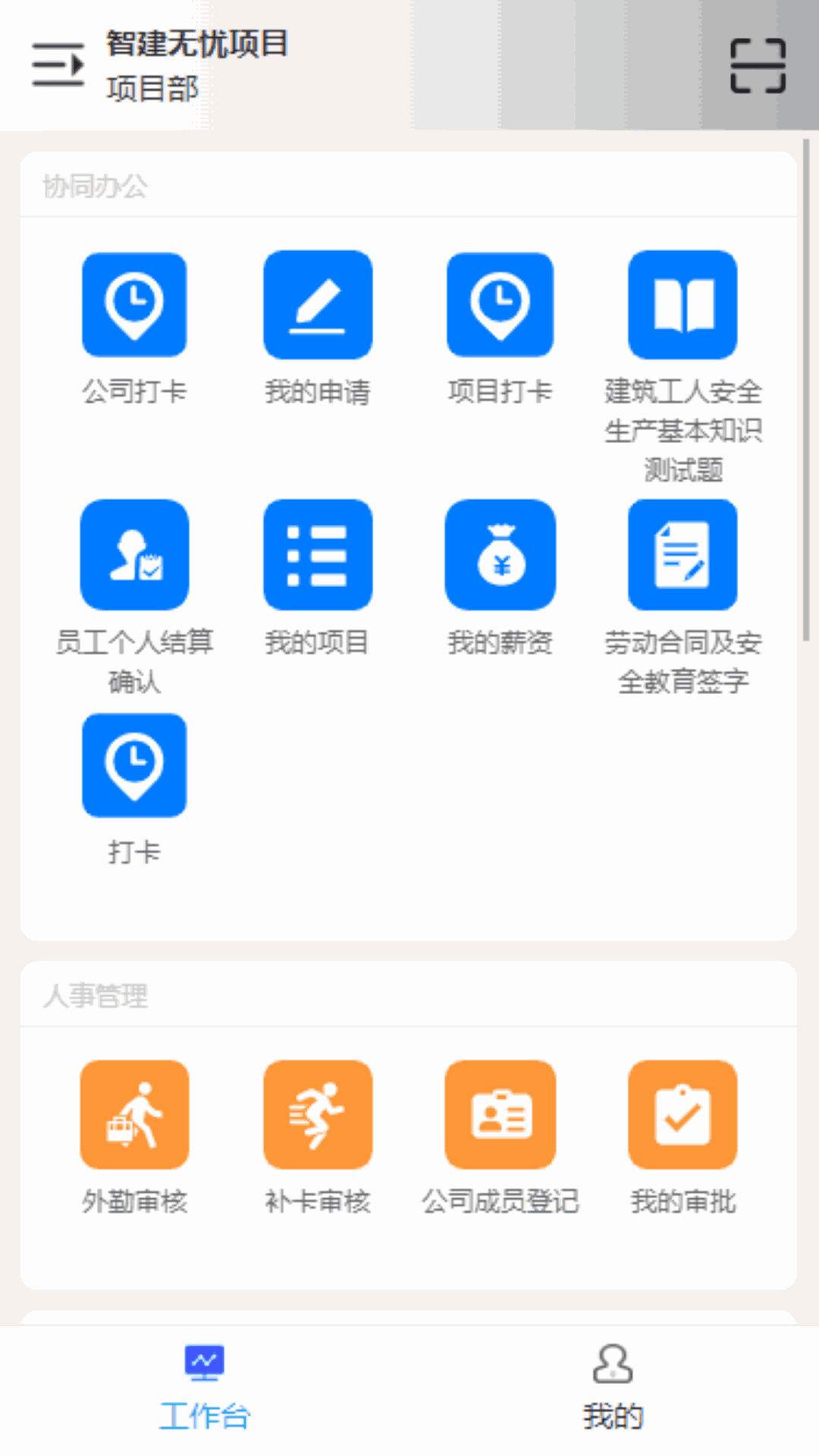Switch to the 工作台 tab
The height and width of the screenshot is (1456, 819).
pos(205,1395)
